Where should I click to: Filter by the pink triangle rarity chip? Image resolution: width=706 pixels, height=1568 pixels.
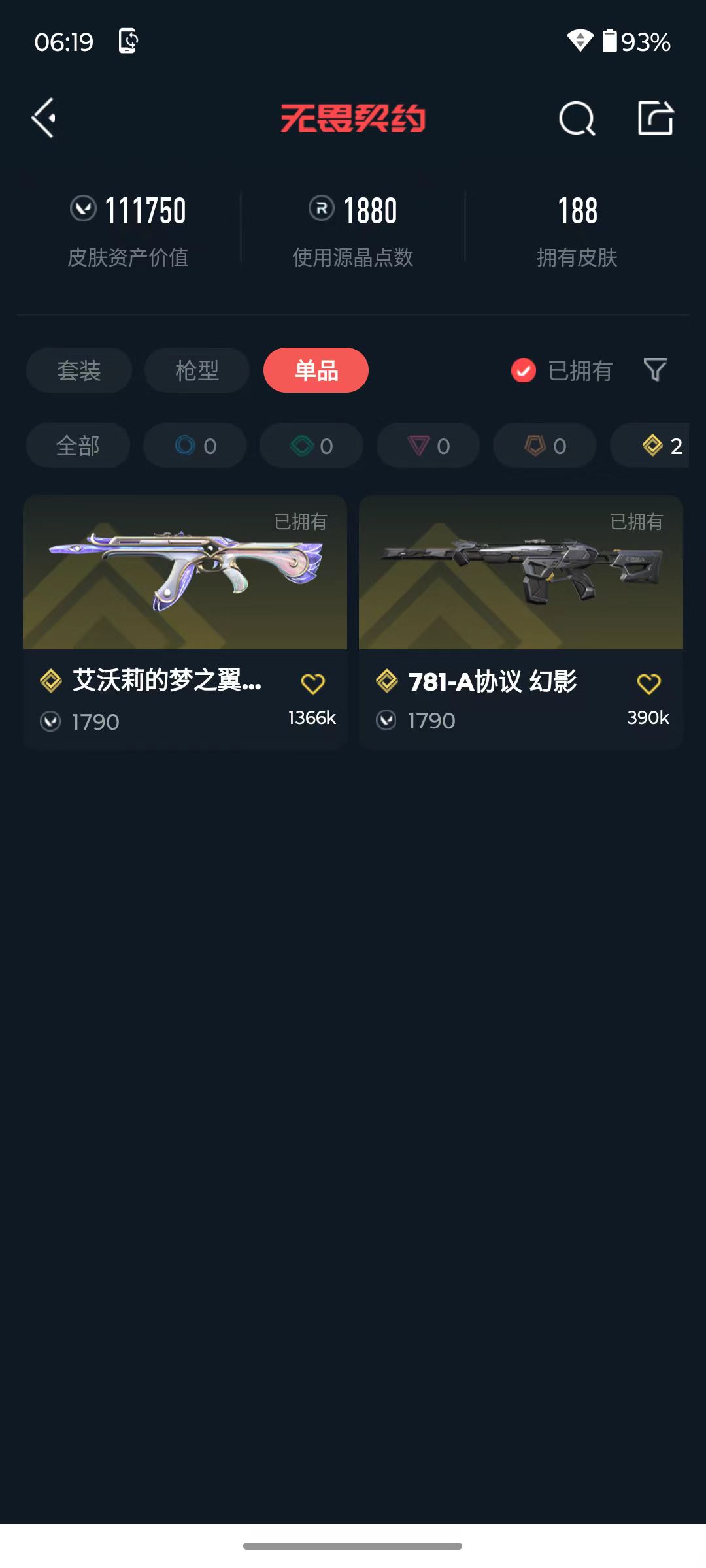point(428,446)
